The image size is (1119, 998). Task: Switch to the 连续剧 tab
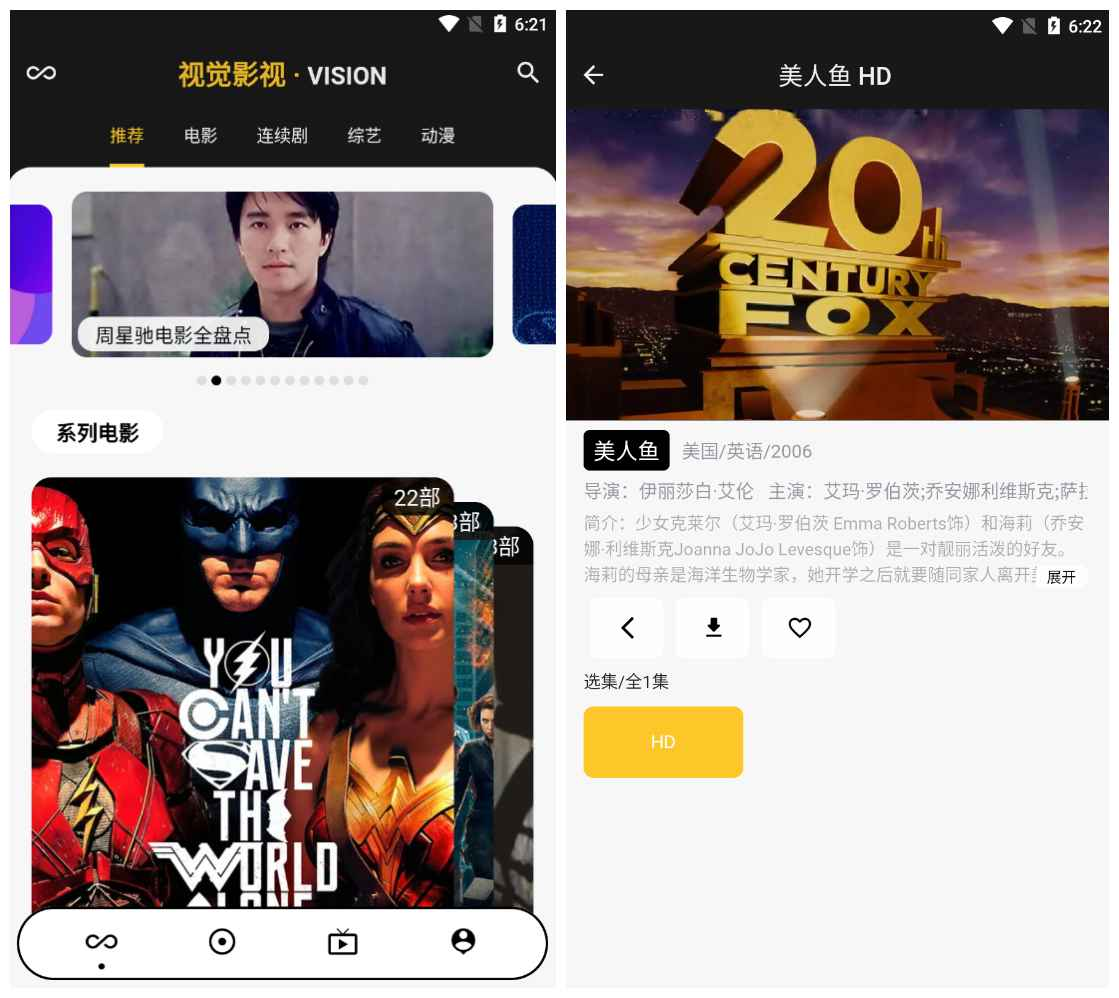(x=282, y=136)
